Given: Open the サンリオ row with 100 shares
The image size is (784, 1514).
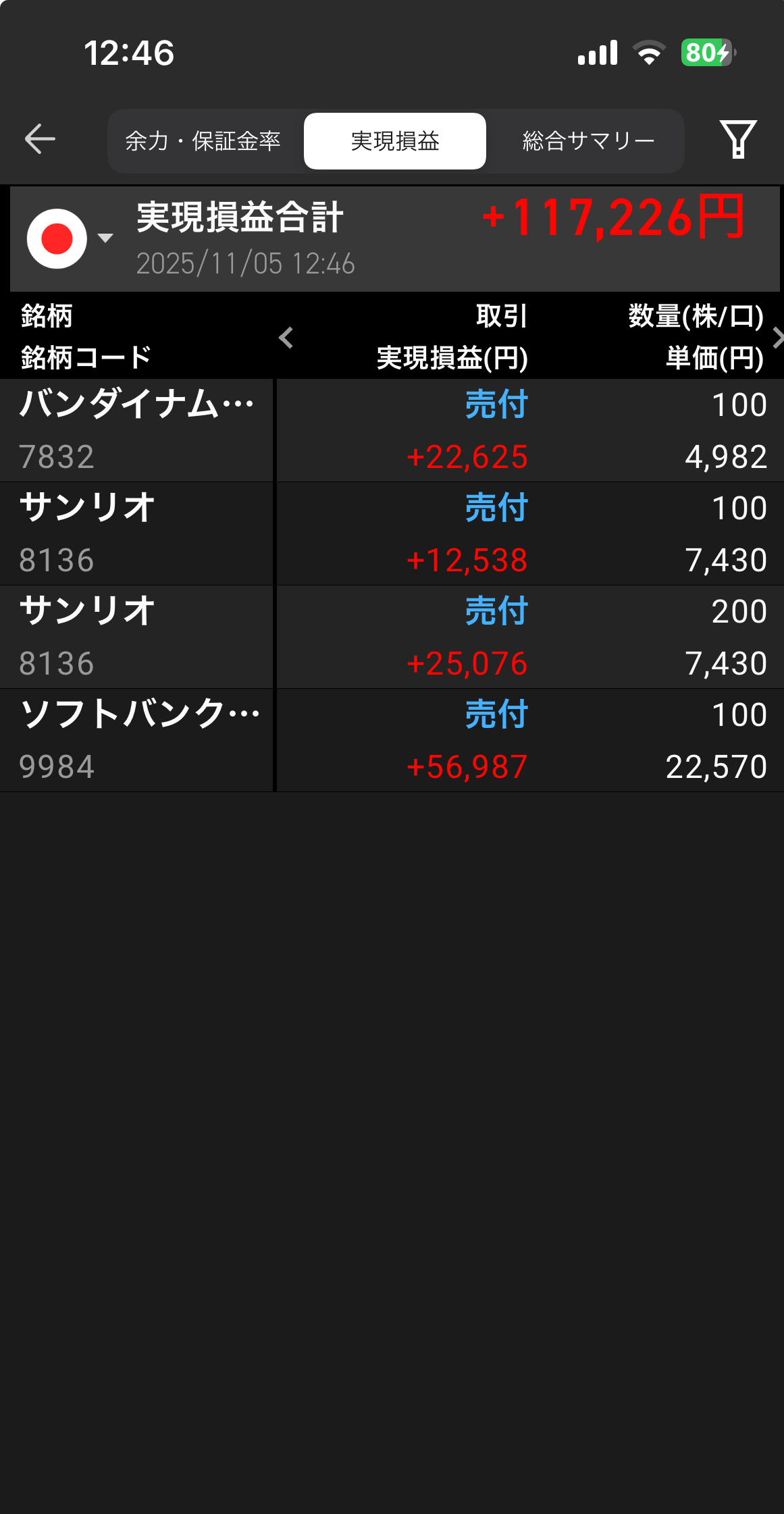Looking at the screenshot, I should [x=392, y=533].
